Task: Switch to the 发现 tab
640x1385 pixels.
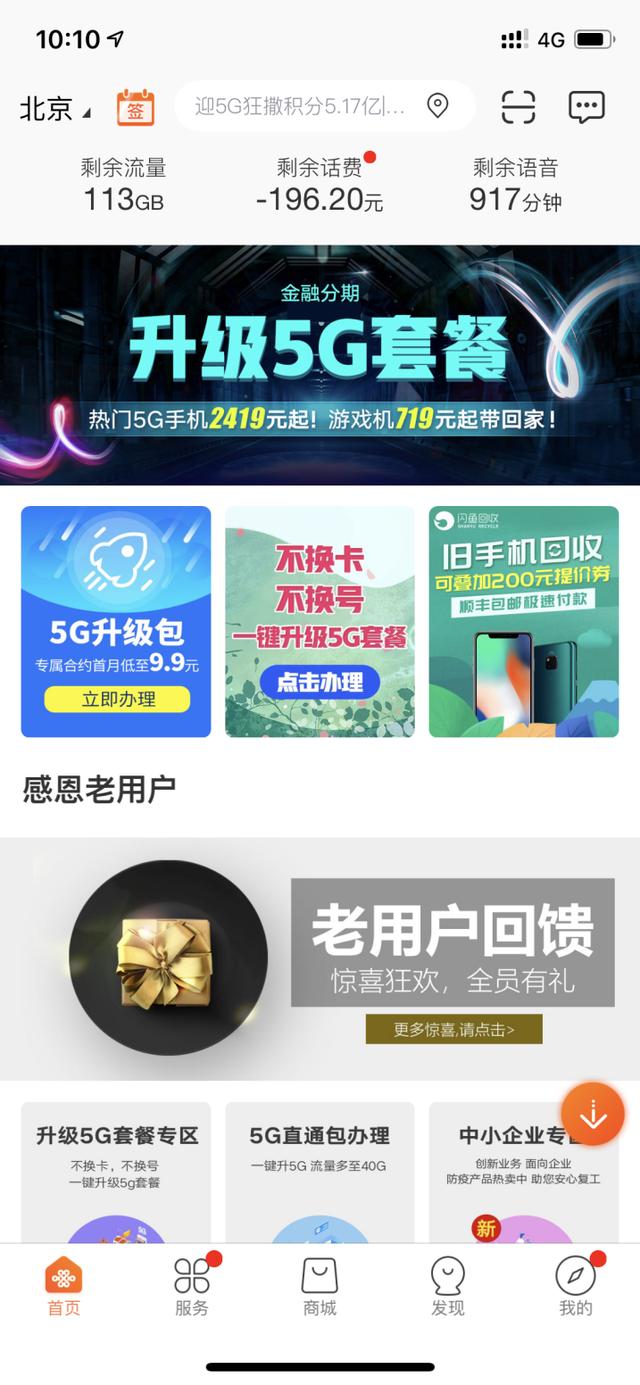Action: (448, 1286)
